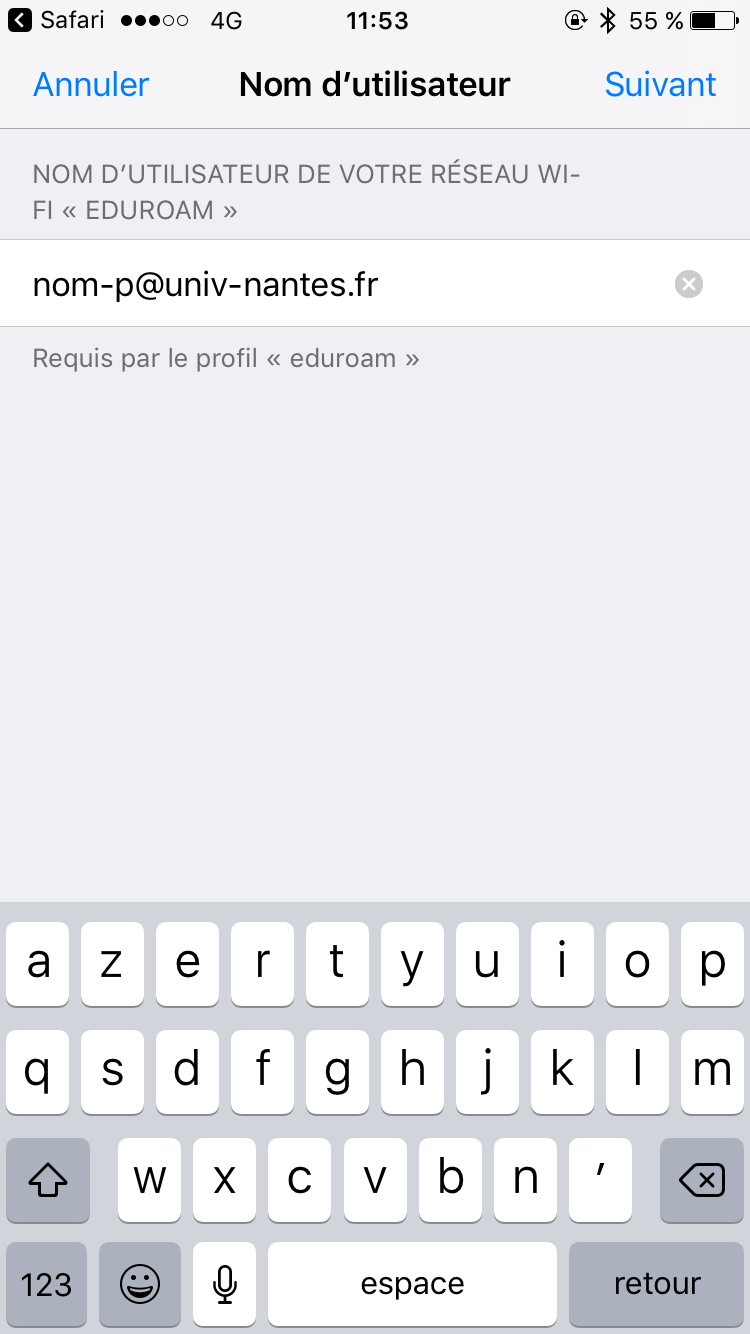Switch keyboard to emoji mode

click(x=140, y=1283)
